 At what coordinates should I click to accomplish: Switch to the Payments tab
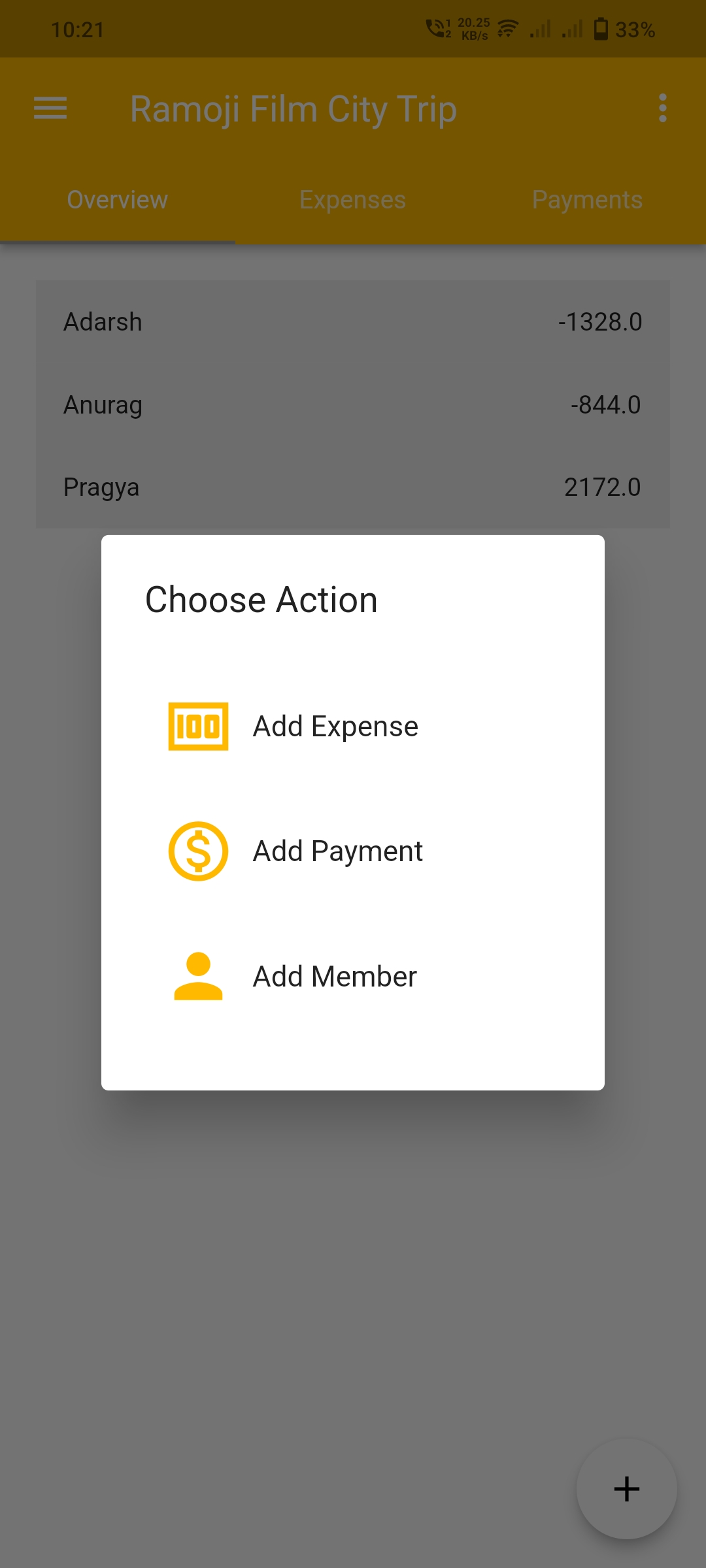(587, 200)
